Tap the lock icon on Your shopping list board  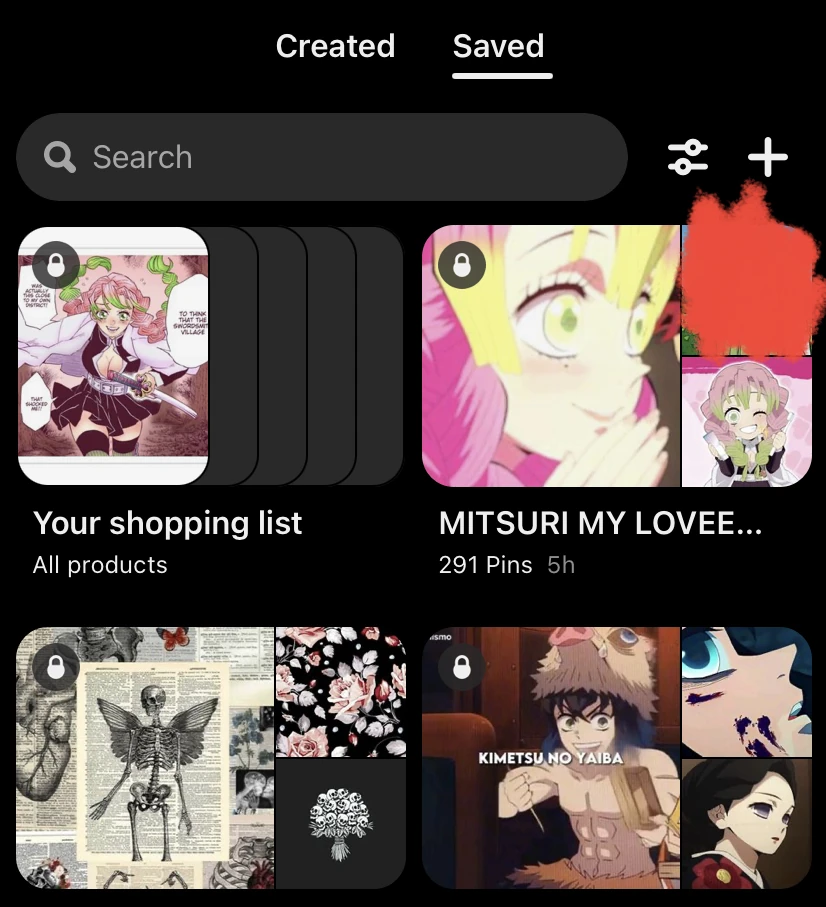pos(56,265)
